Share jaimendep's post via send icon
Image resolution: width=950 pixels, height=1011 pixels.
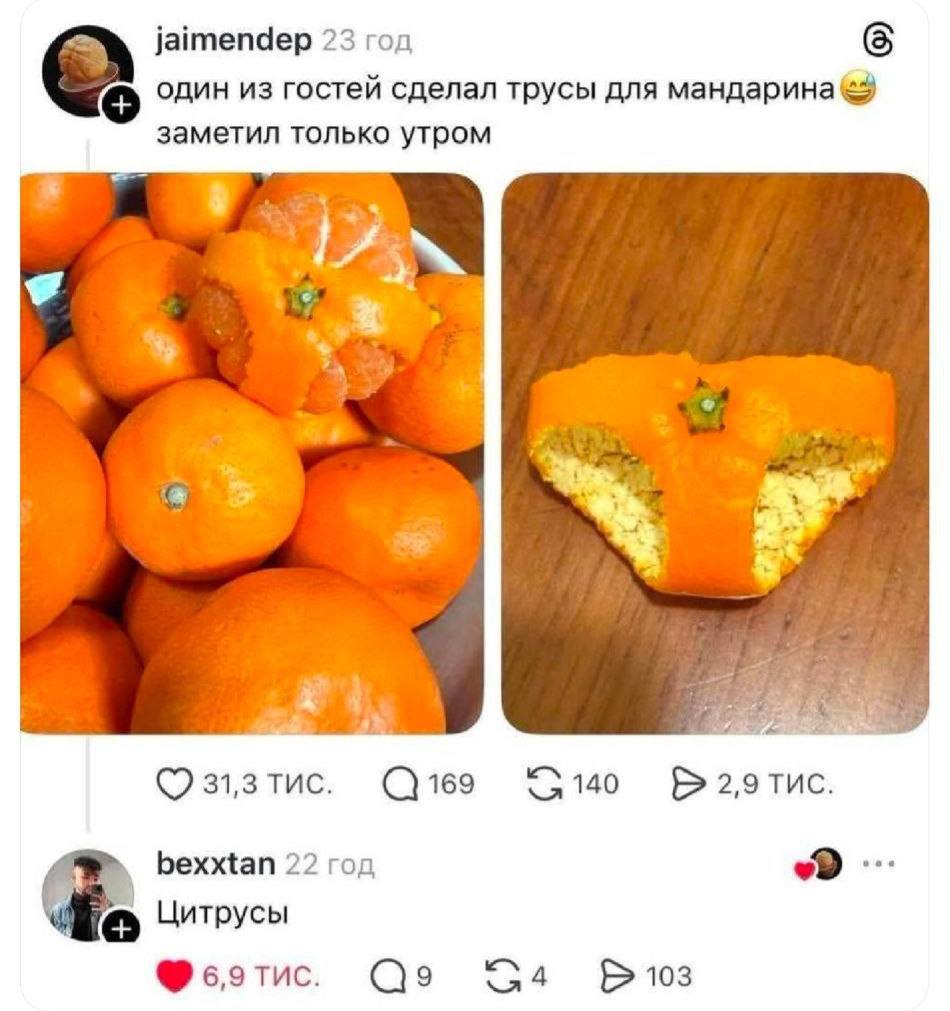point(691,784)
